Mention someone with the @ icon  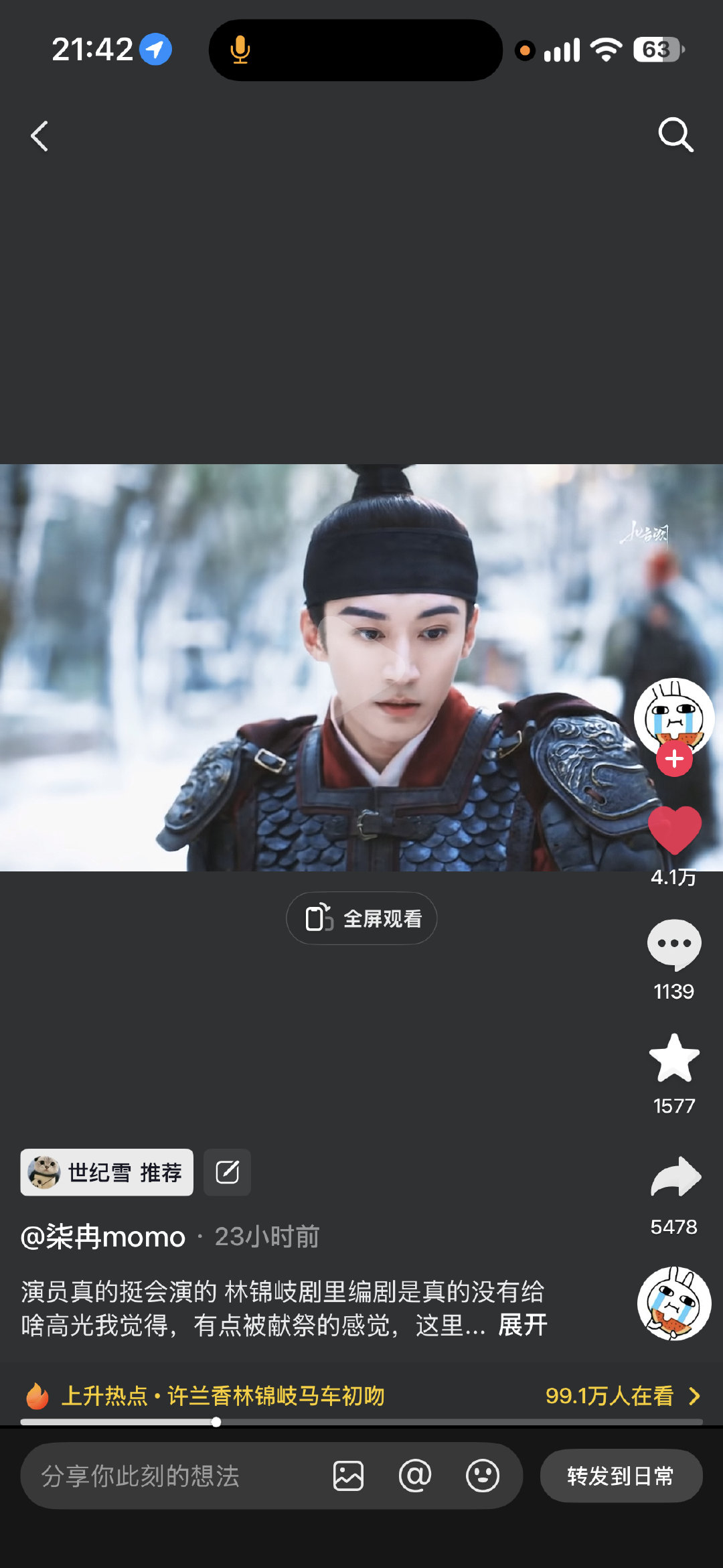[415, 1476]
